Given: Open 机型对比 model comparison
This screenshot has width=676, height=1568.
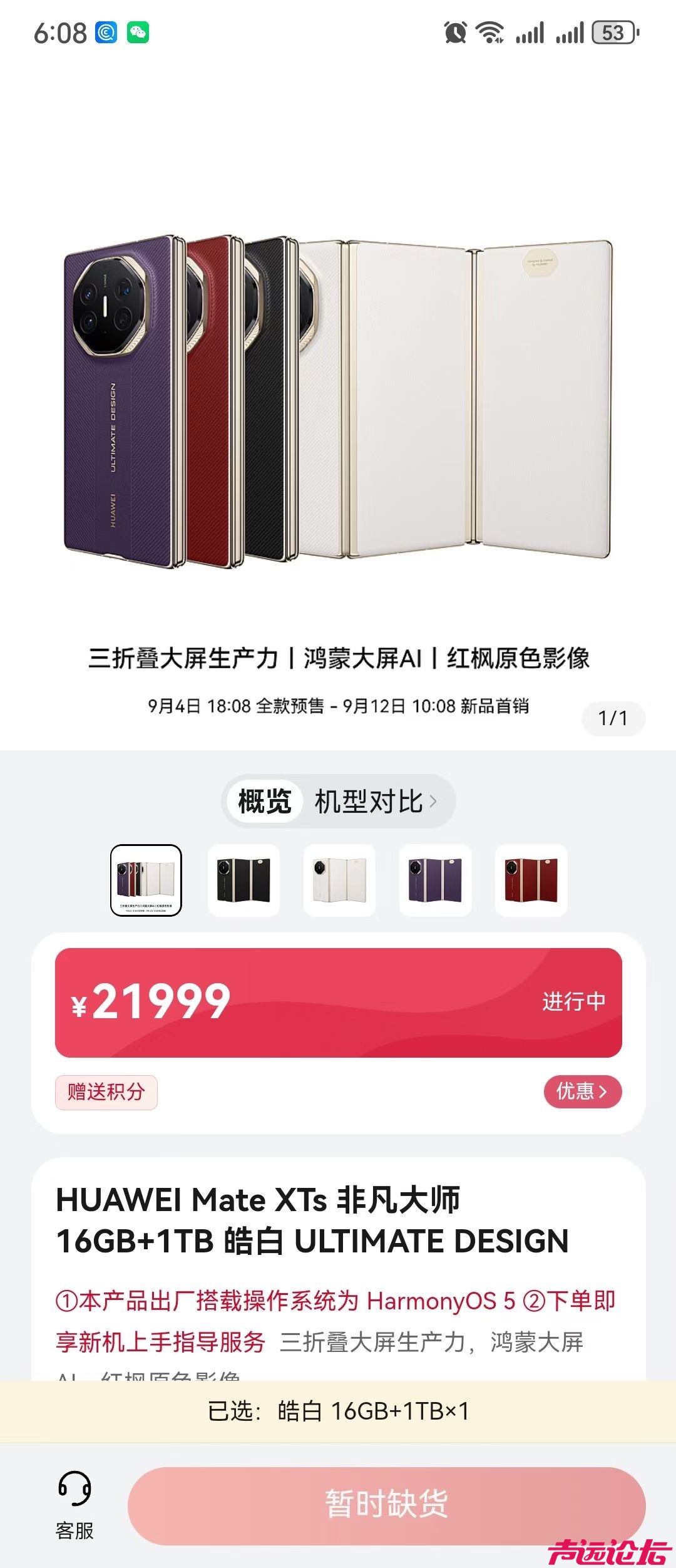Looking at the screenshot, I should tap(375, 802).
